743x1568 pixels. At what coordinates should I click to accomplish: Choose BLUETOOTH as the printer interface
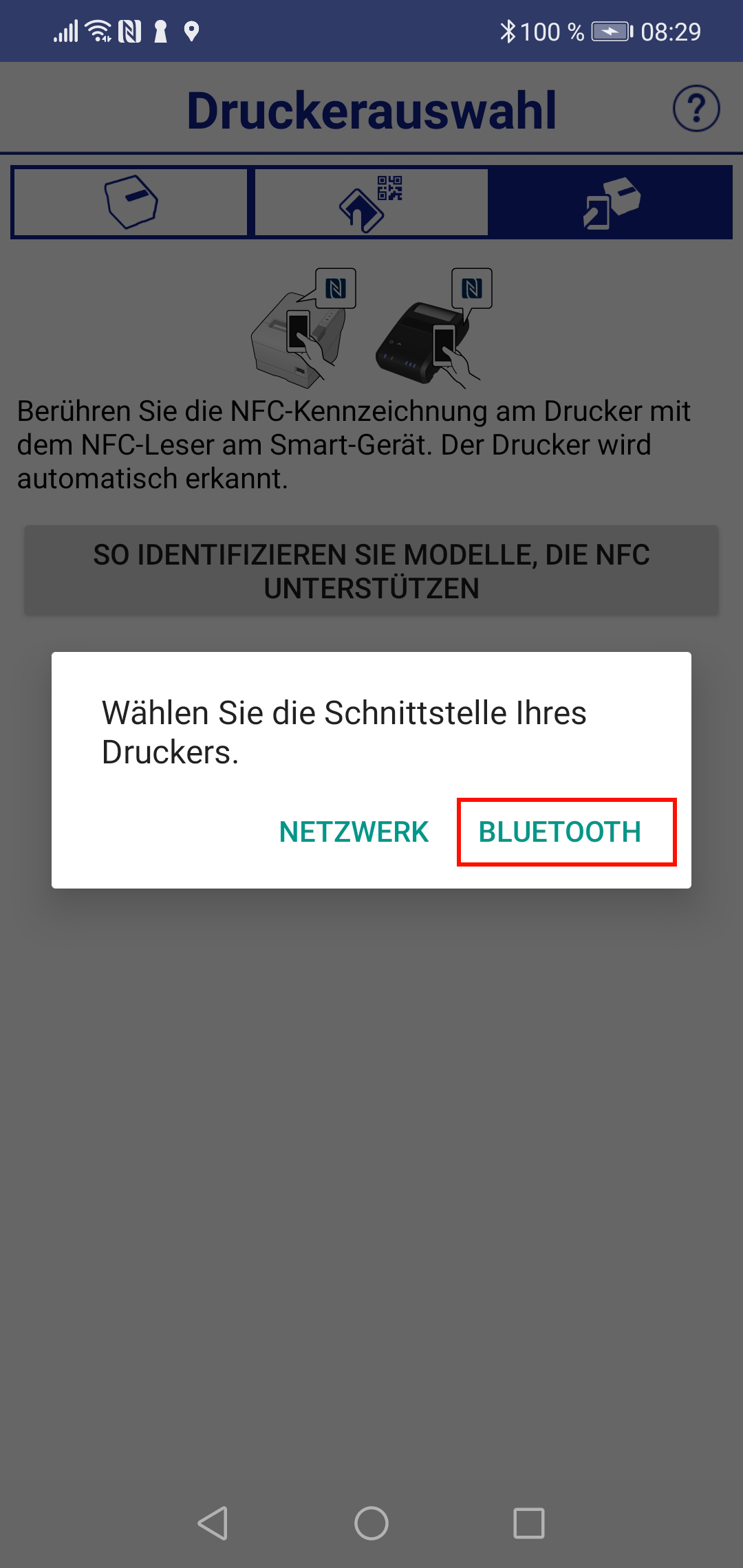pyautogui.click(x=560, y=832)
